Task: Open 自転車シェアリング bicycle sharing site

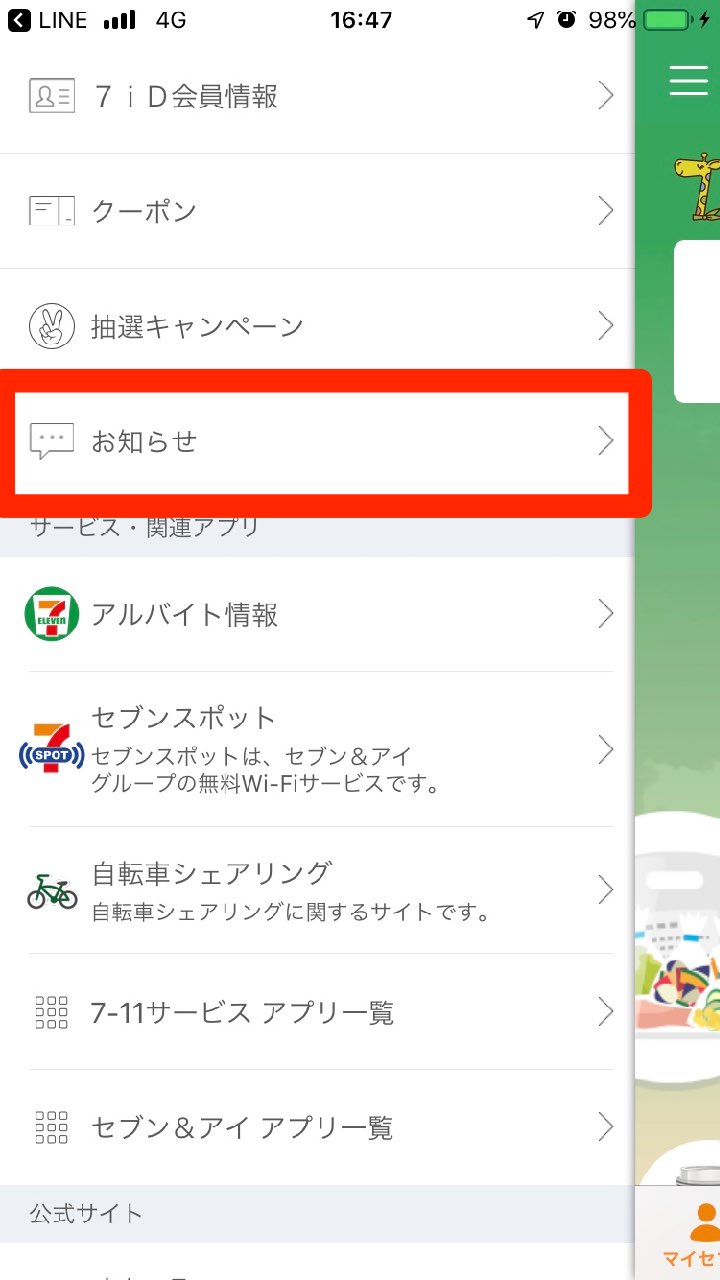Action: pyautogui.click(x=317, y=890)
